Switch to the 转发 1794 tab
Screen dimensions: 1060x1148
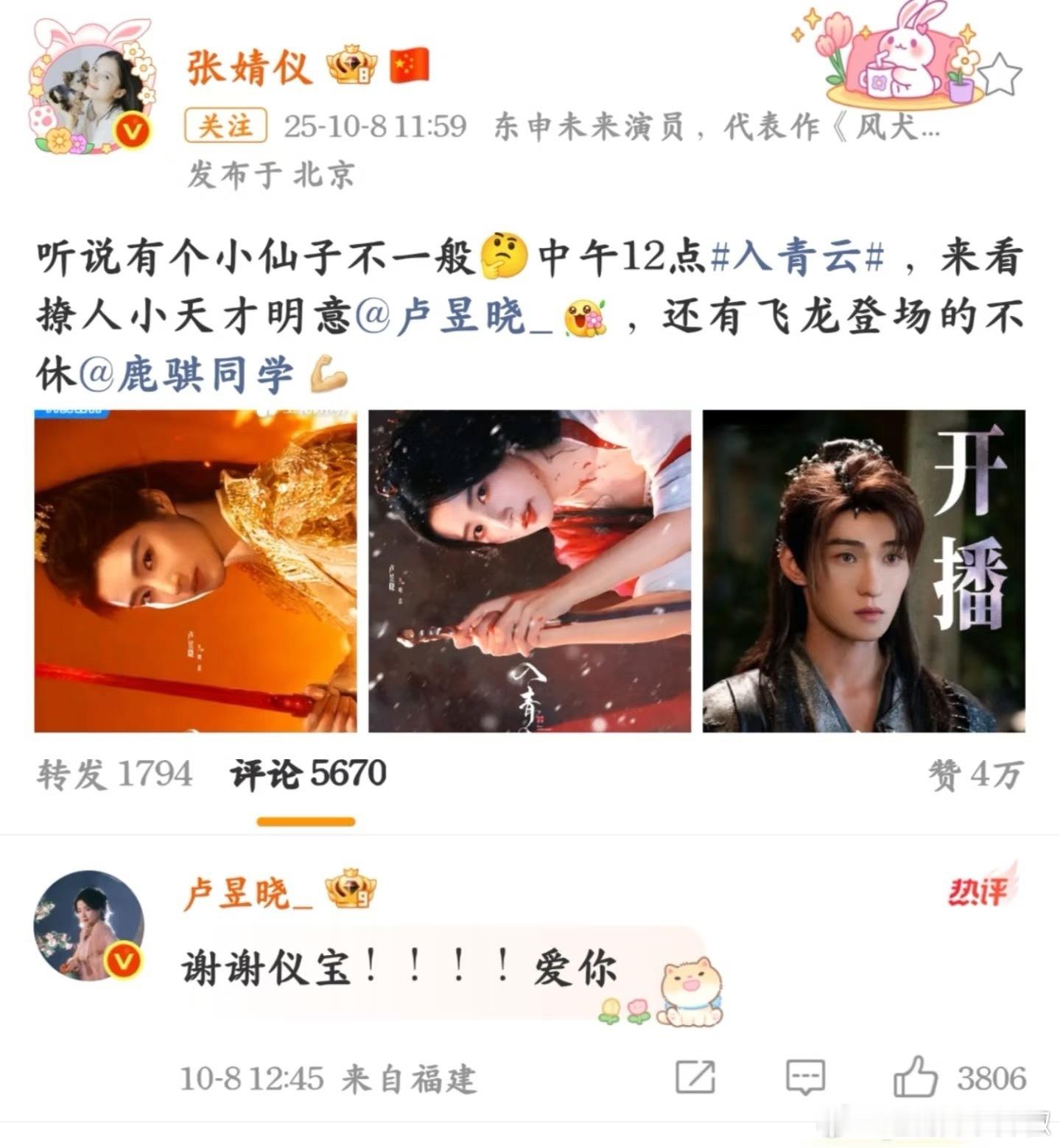pos(115,775)
